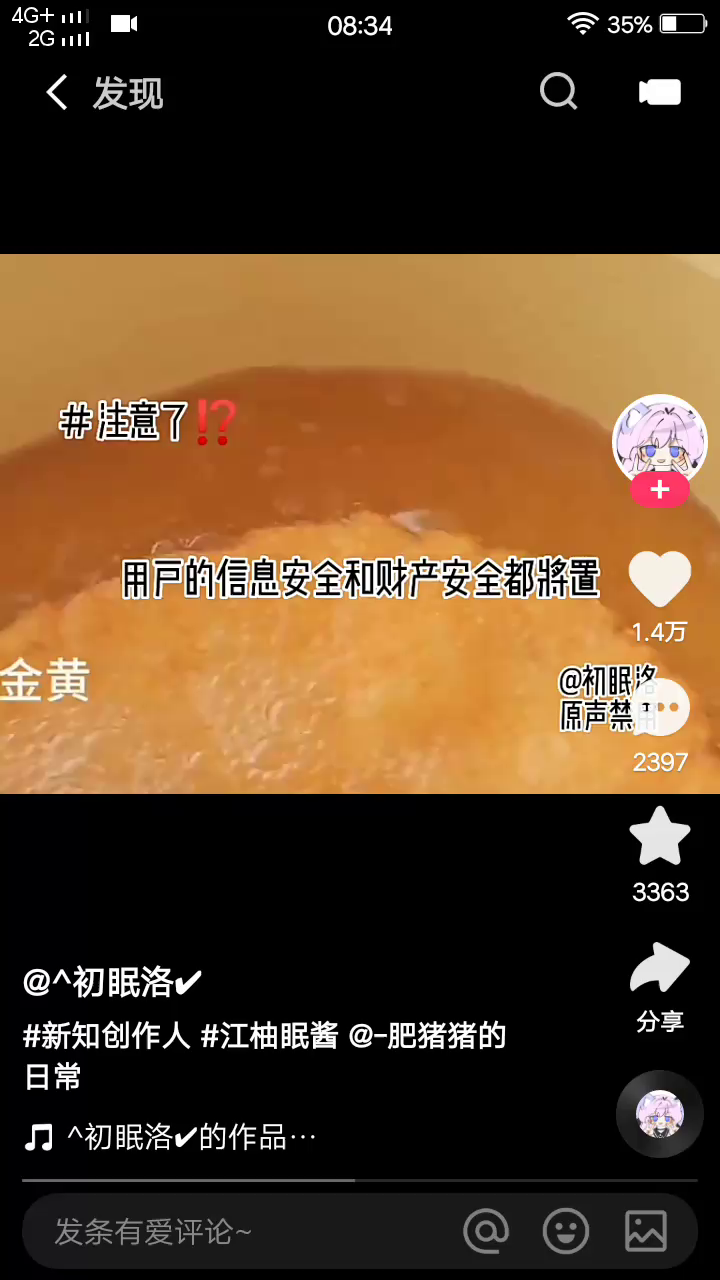This screenshot has width=720, height=1280.
Task: Attach a picture to the comment
Action: (x=646, y=1231)
